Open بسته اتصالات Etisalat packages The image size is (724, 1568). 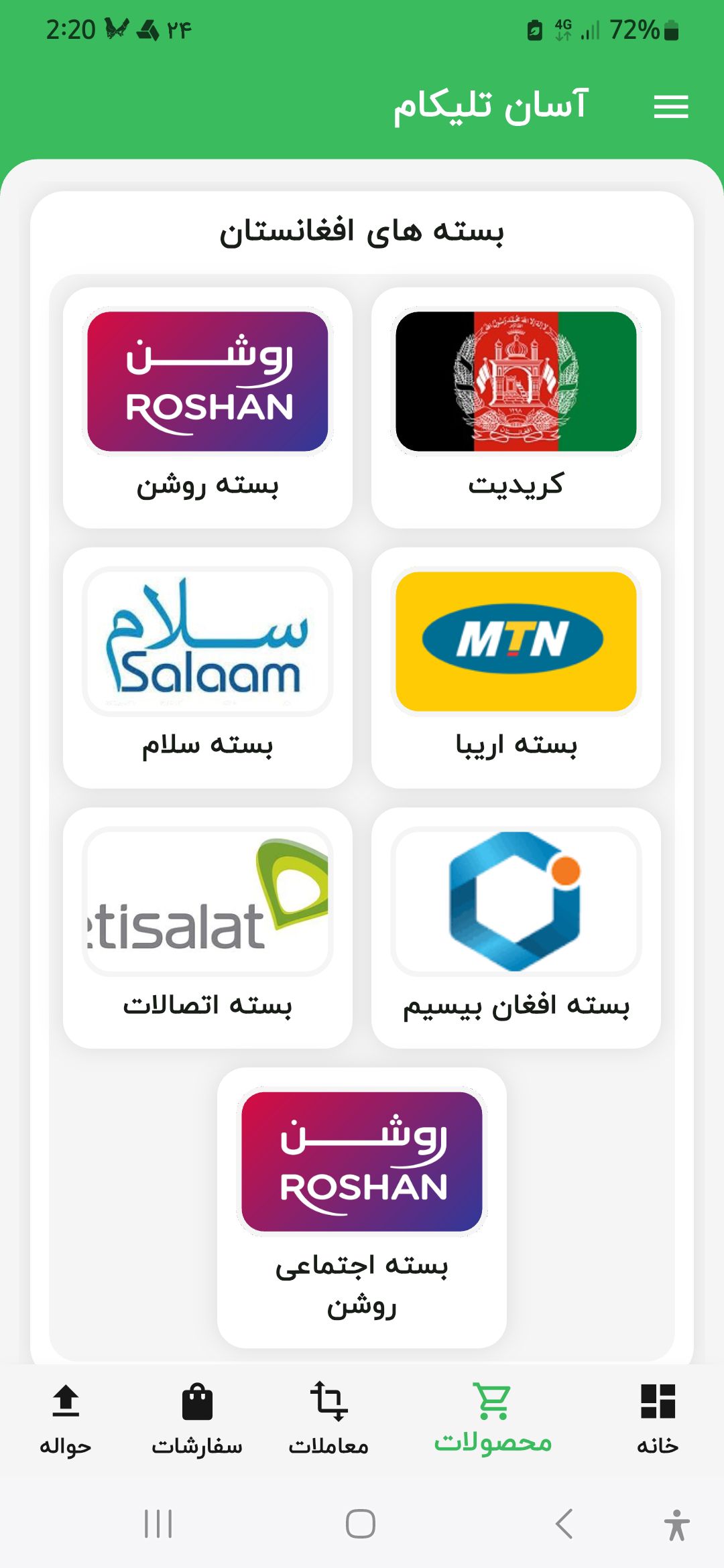tap(207, 927)
